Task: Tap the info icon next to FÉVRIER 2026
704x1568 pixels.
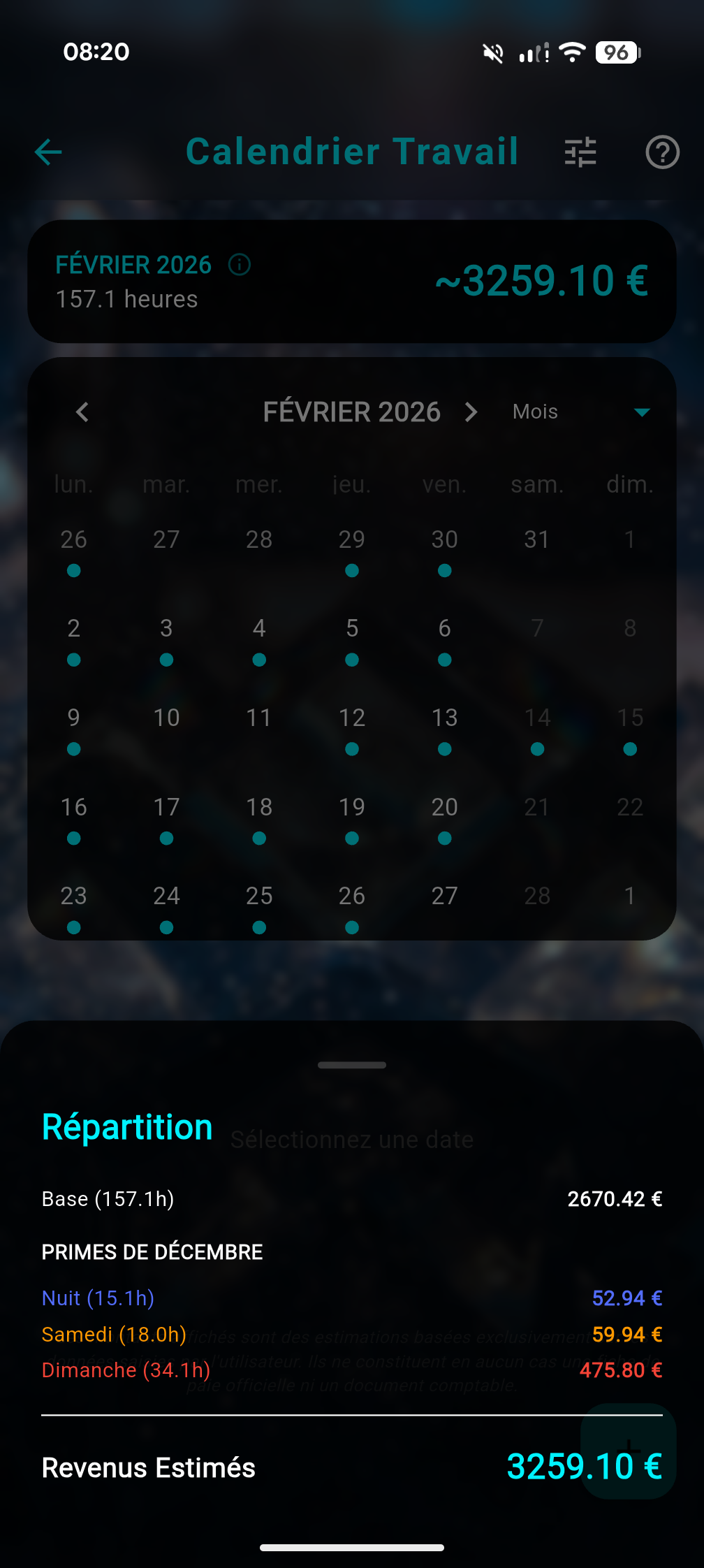Action: (x=240, y=265)
